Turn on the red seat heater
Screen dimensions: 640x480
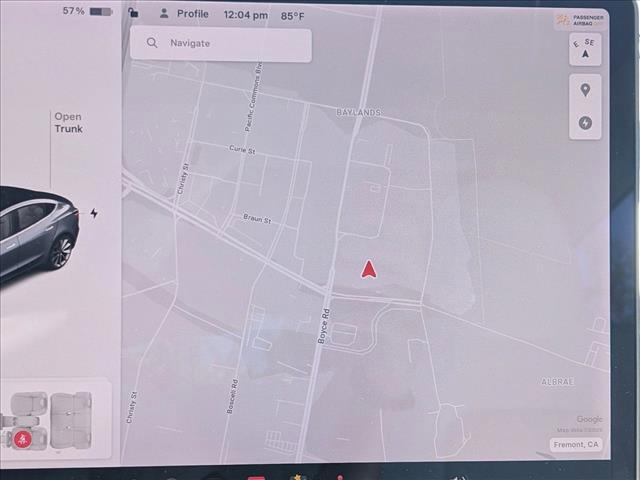pyautogui.click(x=22, y=437)
